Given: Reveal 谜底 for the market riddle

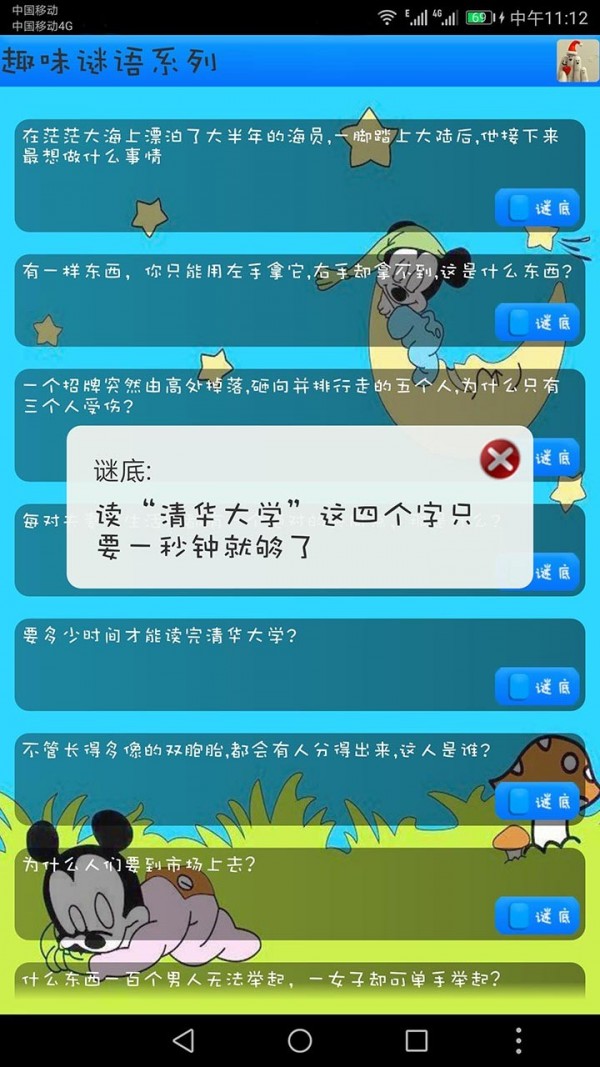Looking at the screenshot, I should coord(537,915).
